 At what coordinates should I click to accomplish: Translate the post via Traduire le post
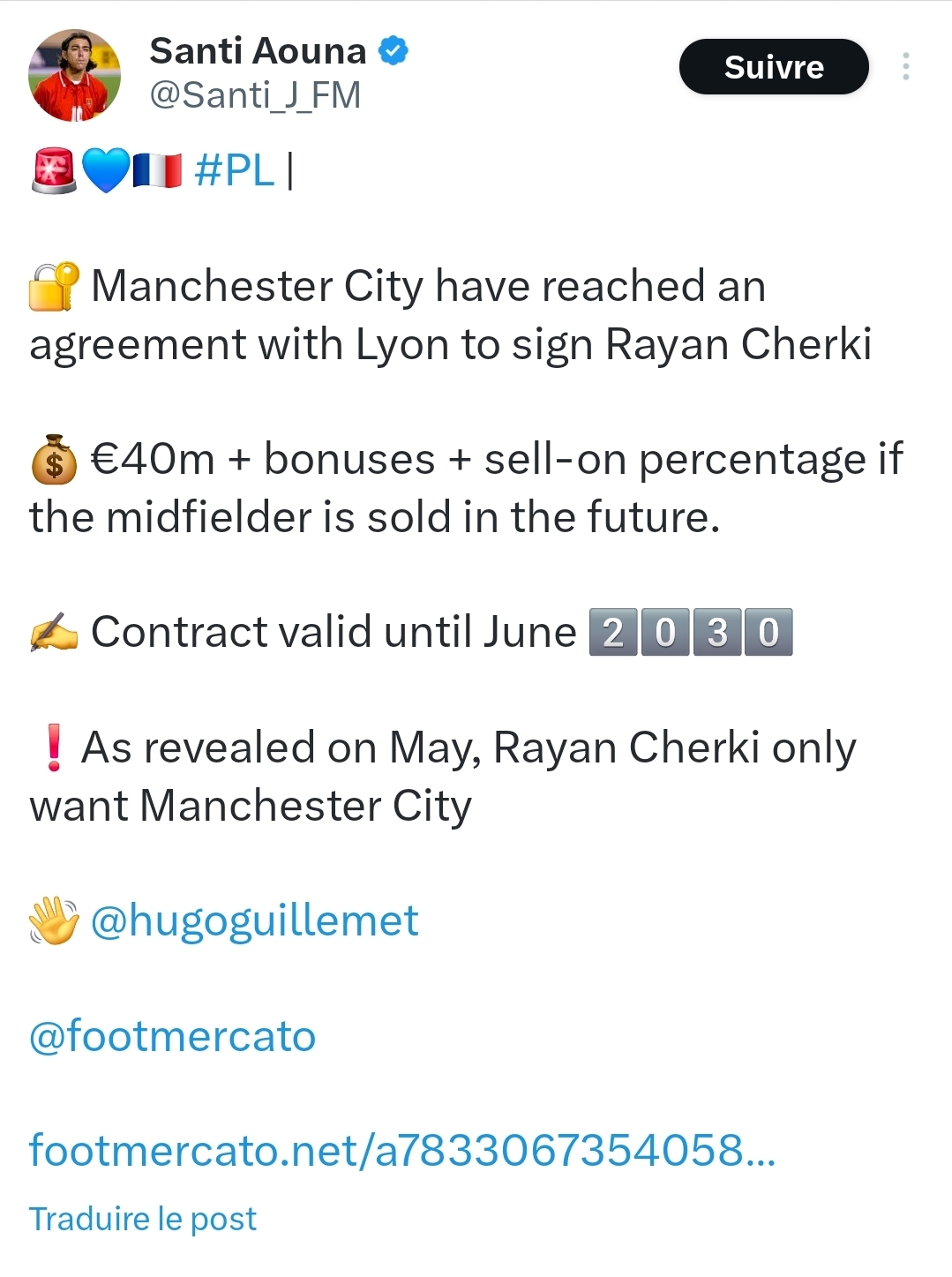[143, 1219]
